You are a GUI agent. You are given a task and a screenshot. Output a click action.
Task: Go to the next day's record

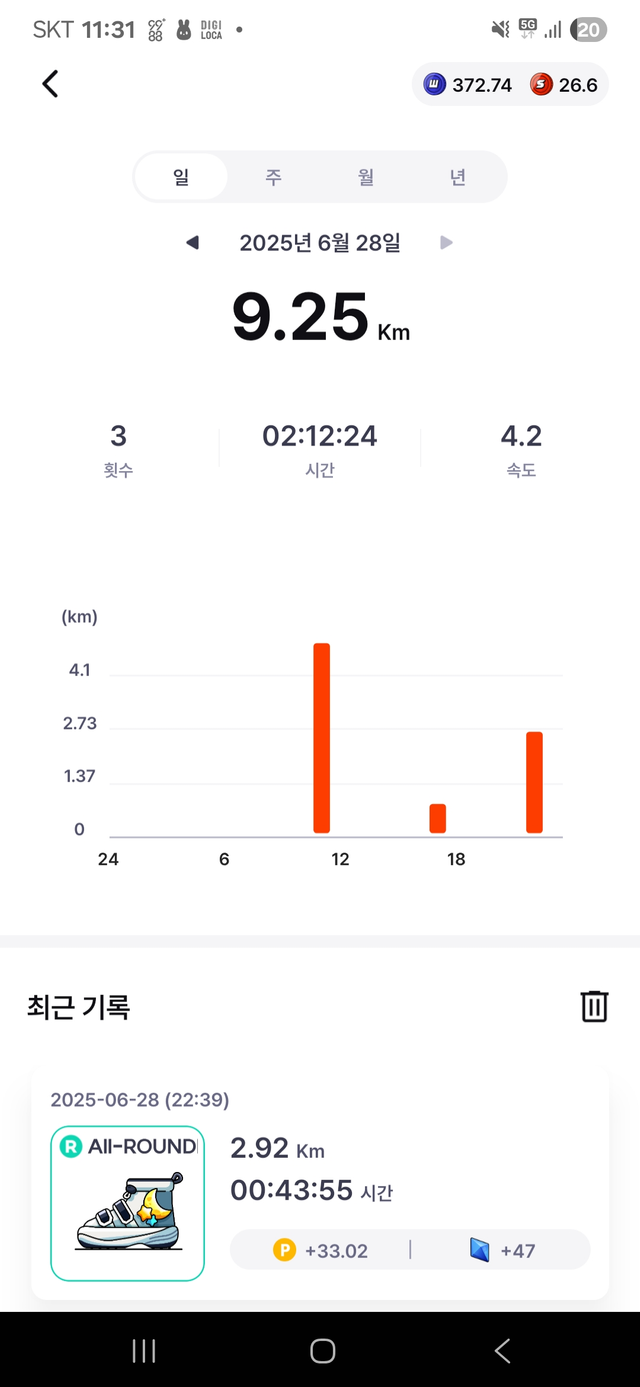point(447,243)
